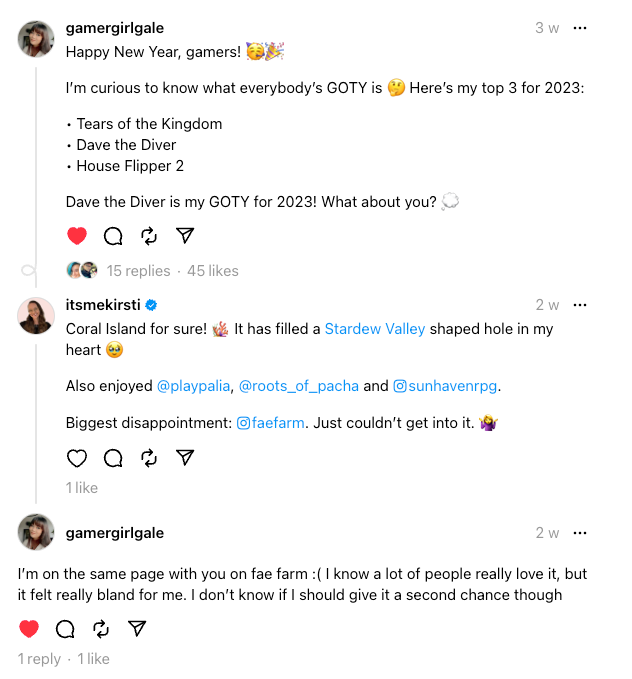Share itsmekirsti's Coral Island reply
The height and width of the screenshot is (679, 632).
185,458
